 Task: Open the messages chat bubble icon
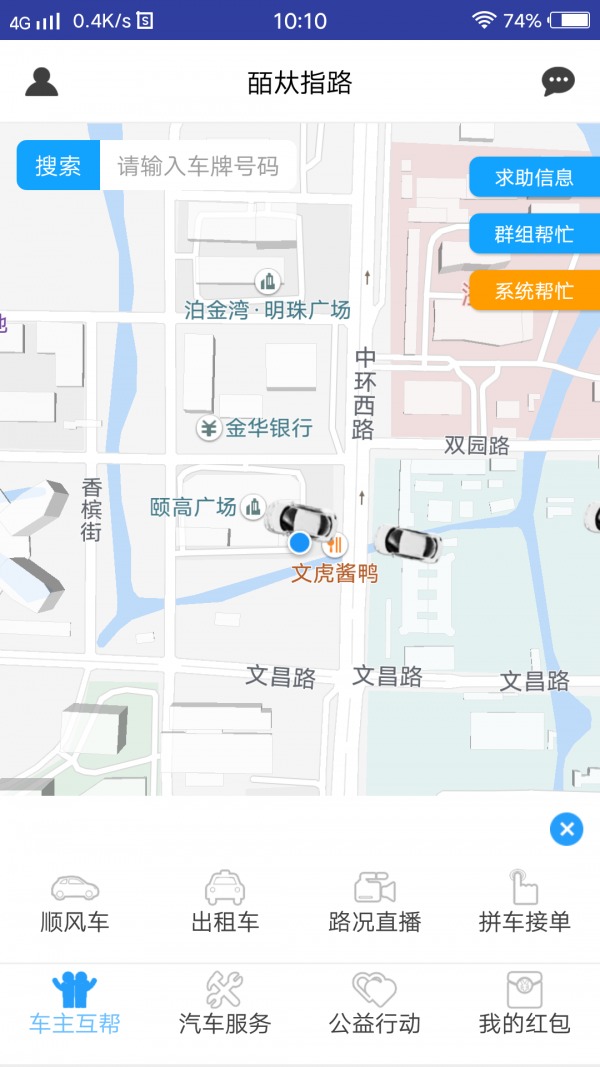coord(558,81)
